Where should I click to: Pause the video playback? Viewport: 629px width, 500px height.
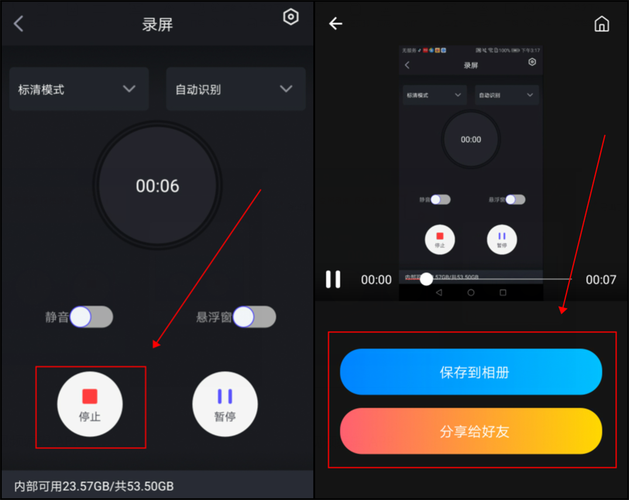point(333,279)
